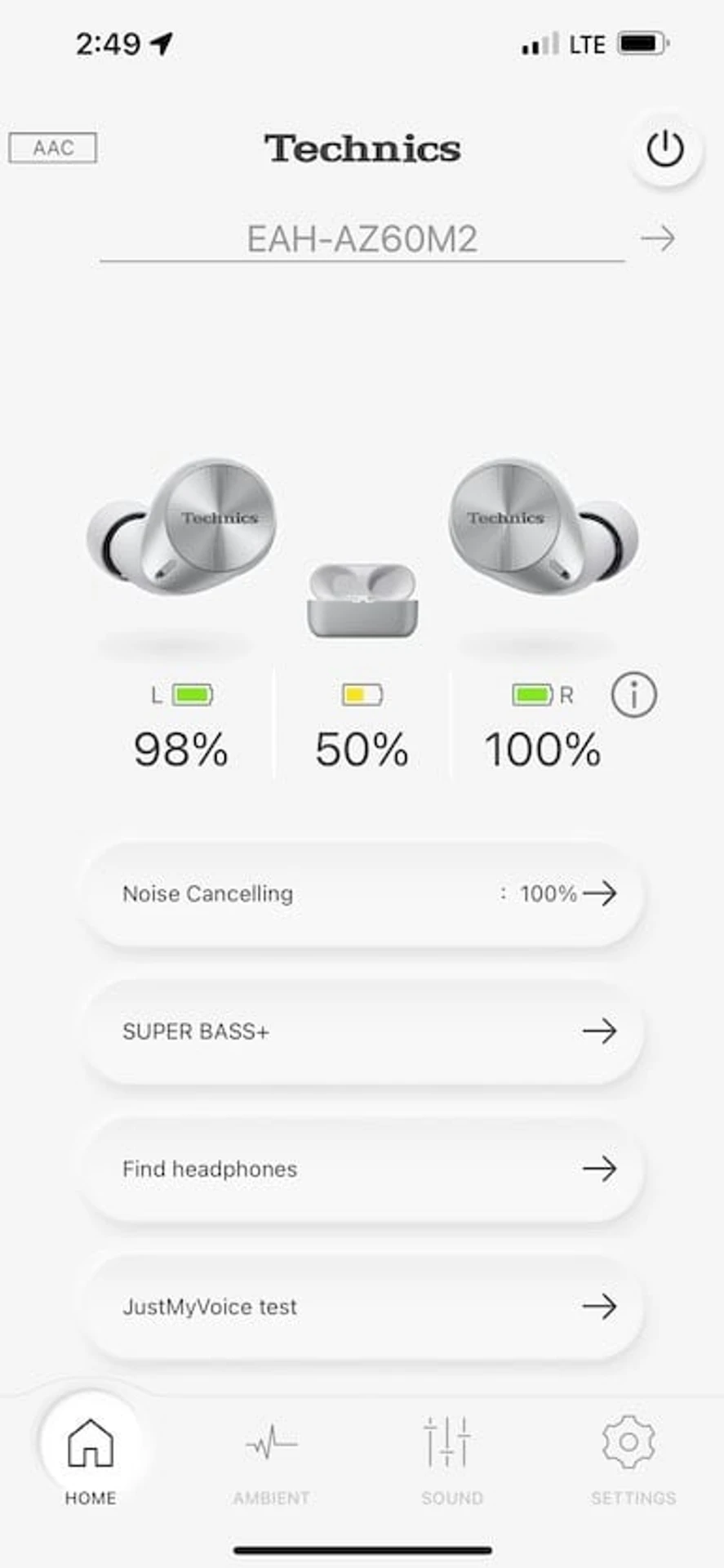Start the JustMyVoice test
Screen dimensions: 724x1568
point(362,1307)
